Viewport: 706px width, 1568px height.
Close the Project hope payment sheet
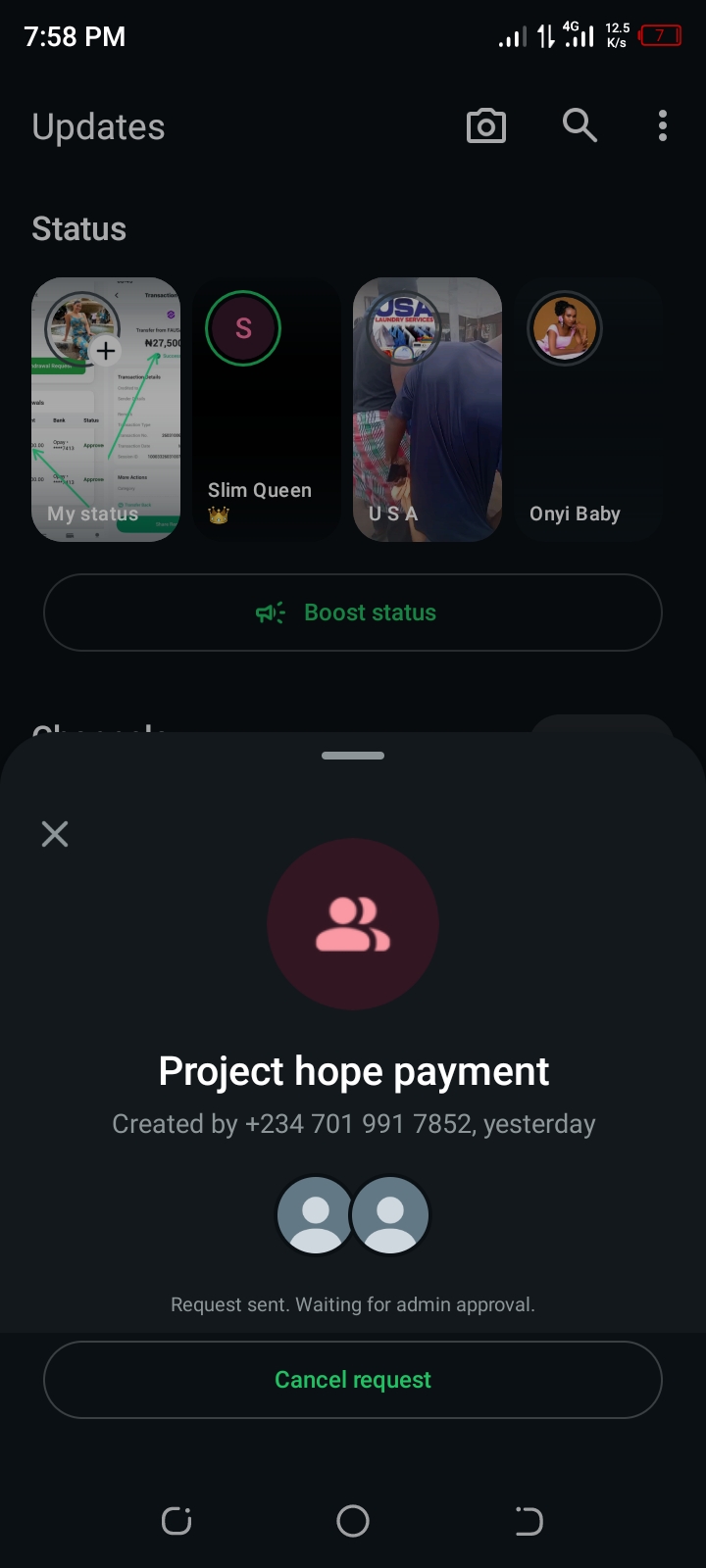click(x=55, y=834)
